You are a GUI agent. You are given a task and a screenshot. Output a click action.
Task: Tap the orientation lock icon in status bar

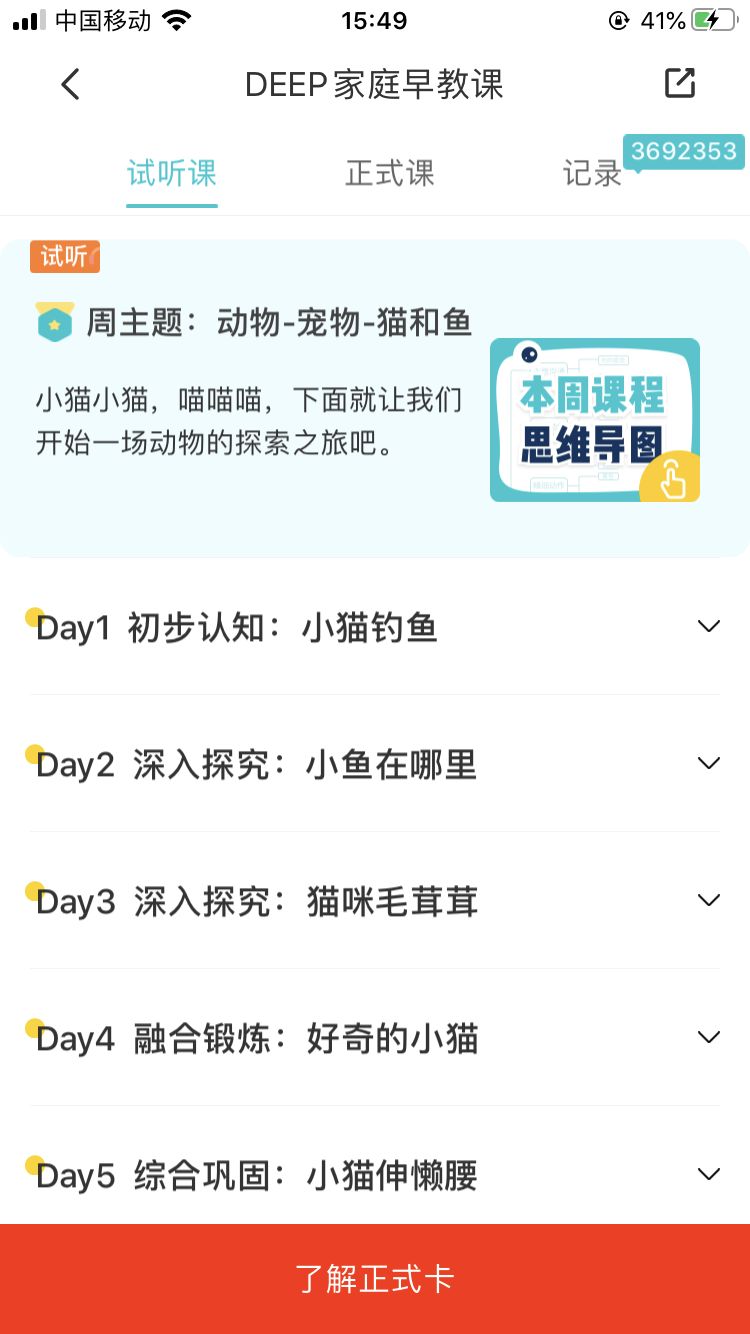(621, 18)
